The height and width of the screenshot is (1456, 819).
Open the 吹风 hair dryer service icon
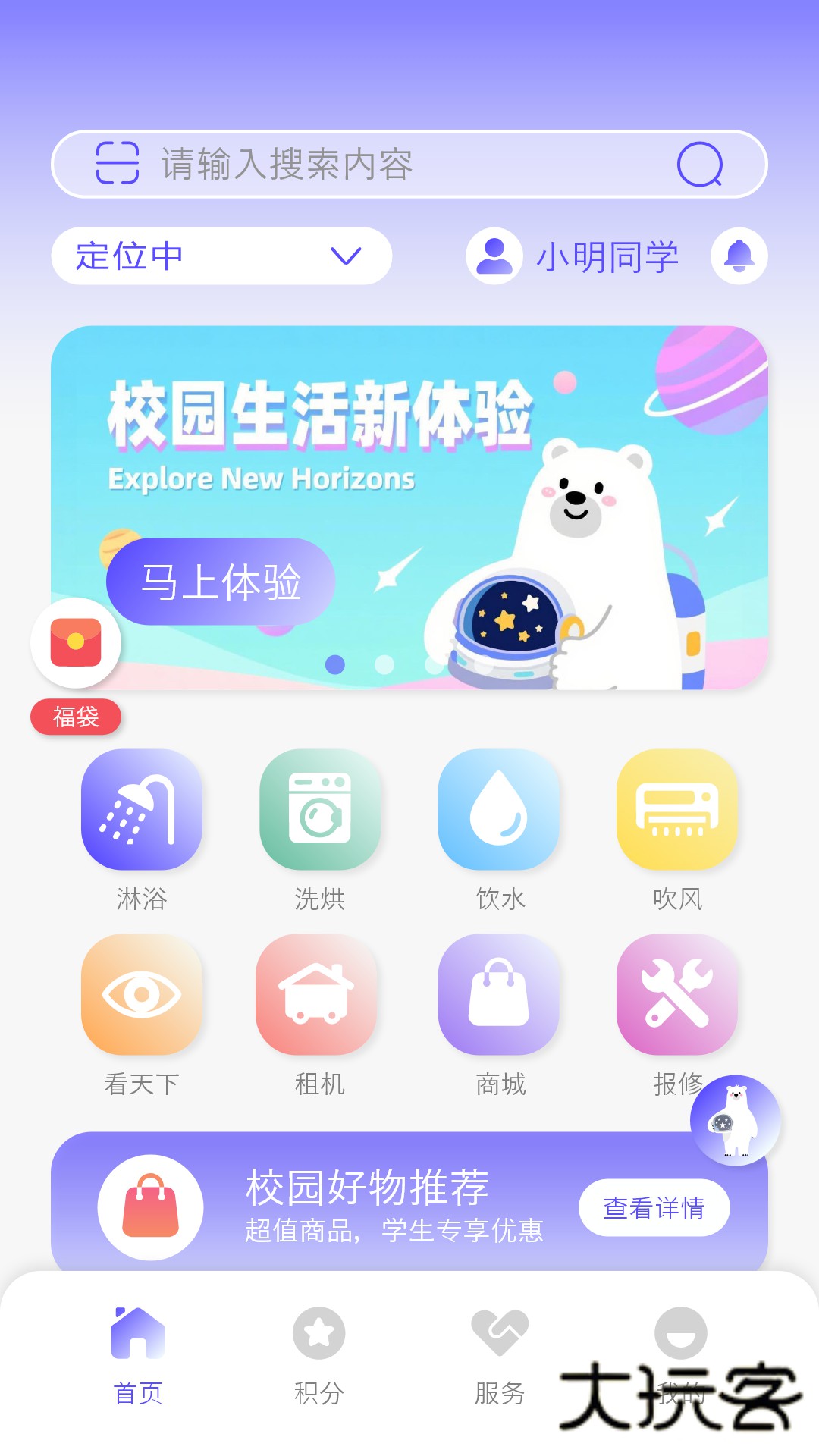[x=678, y=809]
